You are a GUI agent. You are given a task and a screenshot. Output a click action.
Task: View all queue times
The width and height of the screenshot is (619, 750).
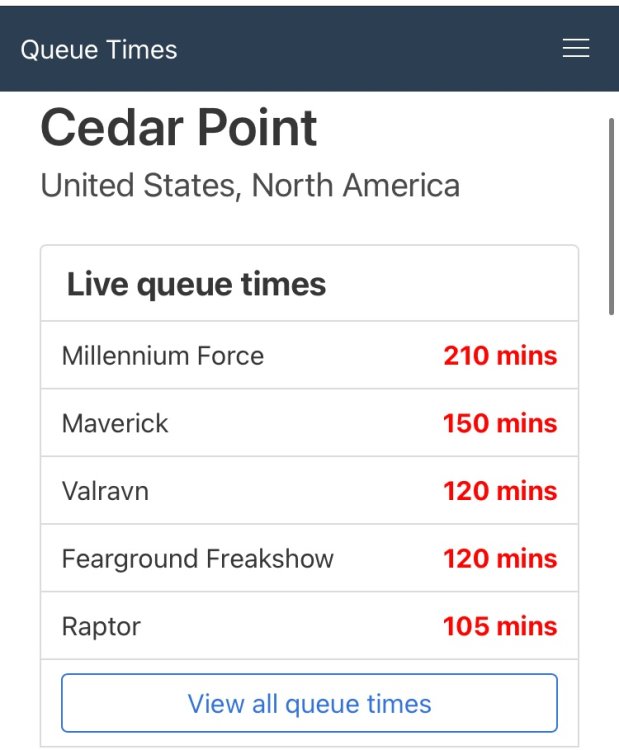(309, 703)
